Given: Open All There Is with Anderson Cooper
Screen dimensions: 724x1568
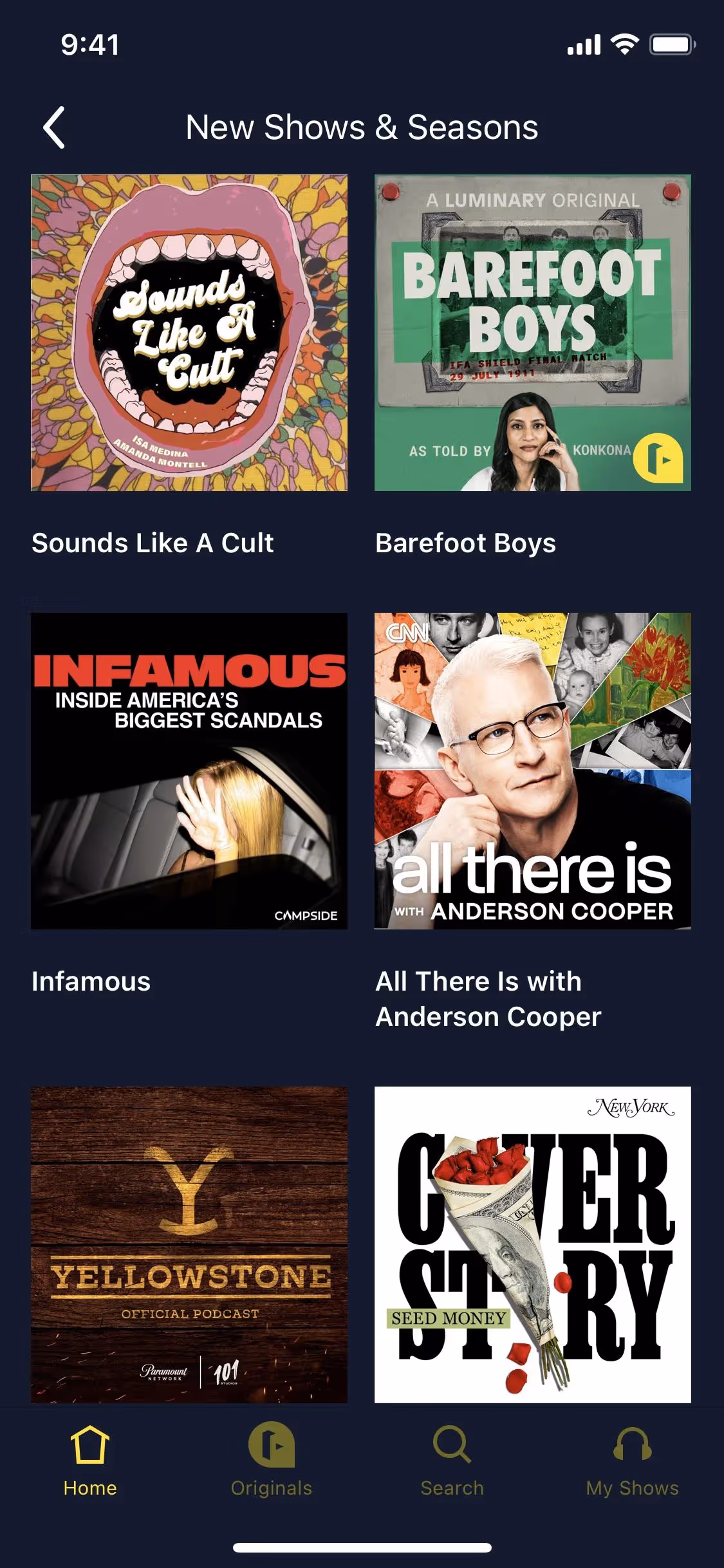Looking at the screenshot, I should point(532,770).
